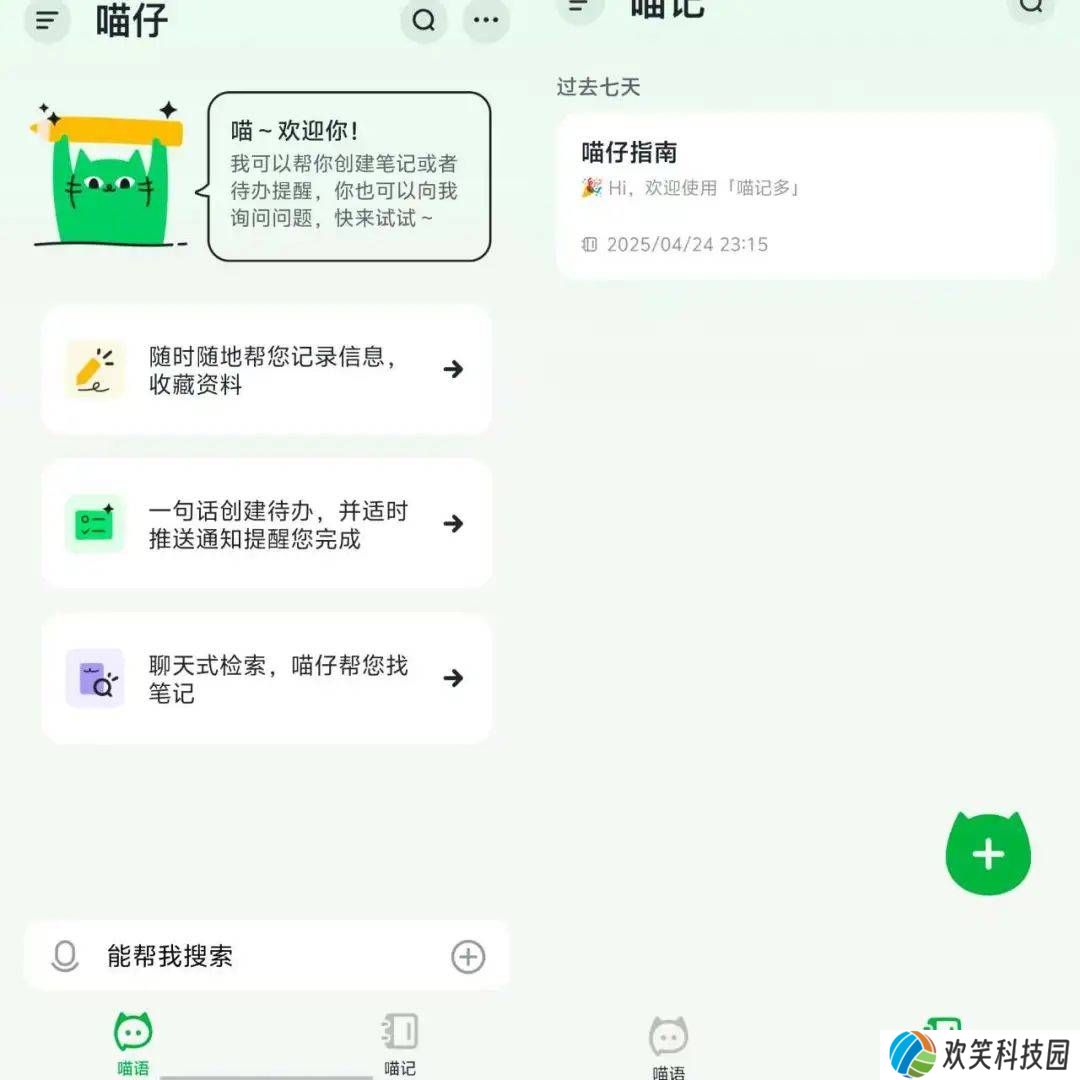Tap the microphone icon in input bar
The height and width of the screenshot is (1080, 1080).
(65, 956)
